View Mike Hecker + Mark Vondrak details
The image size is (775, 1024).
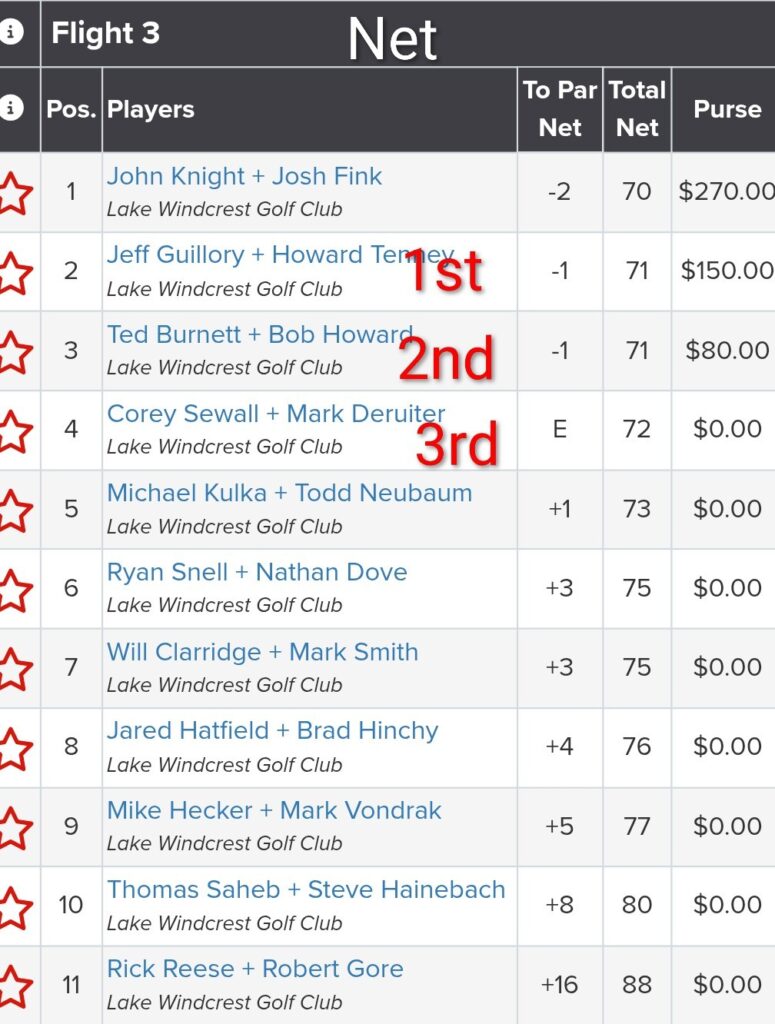coord(274,810)
